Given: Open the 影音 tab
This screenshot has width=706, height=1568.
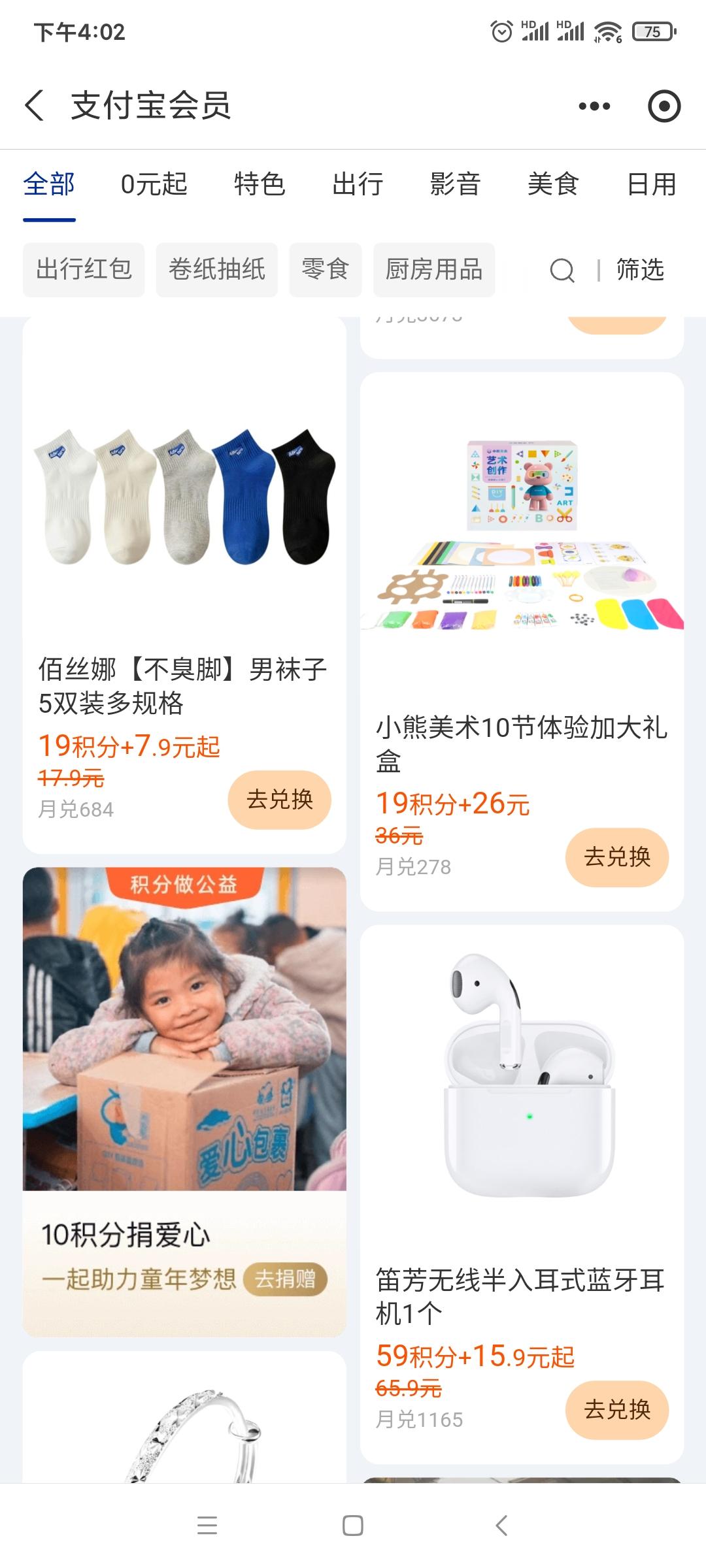Looking at the screenshot, I should tap(456, 184).
